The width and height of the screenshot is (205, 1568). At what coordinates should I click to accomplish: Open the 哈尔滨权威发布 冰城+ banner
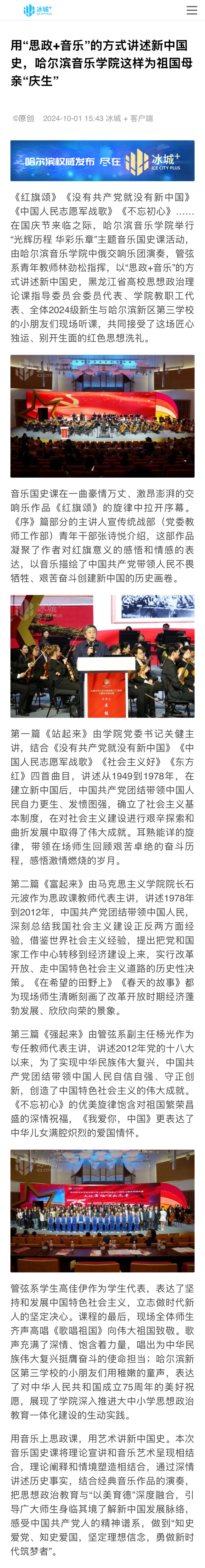coord(102,161)
